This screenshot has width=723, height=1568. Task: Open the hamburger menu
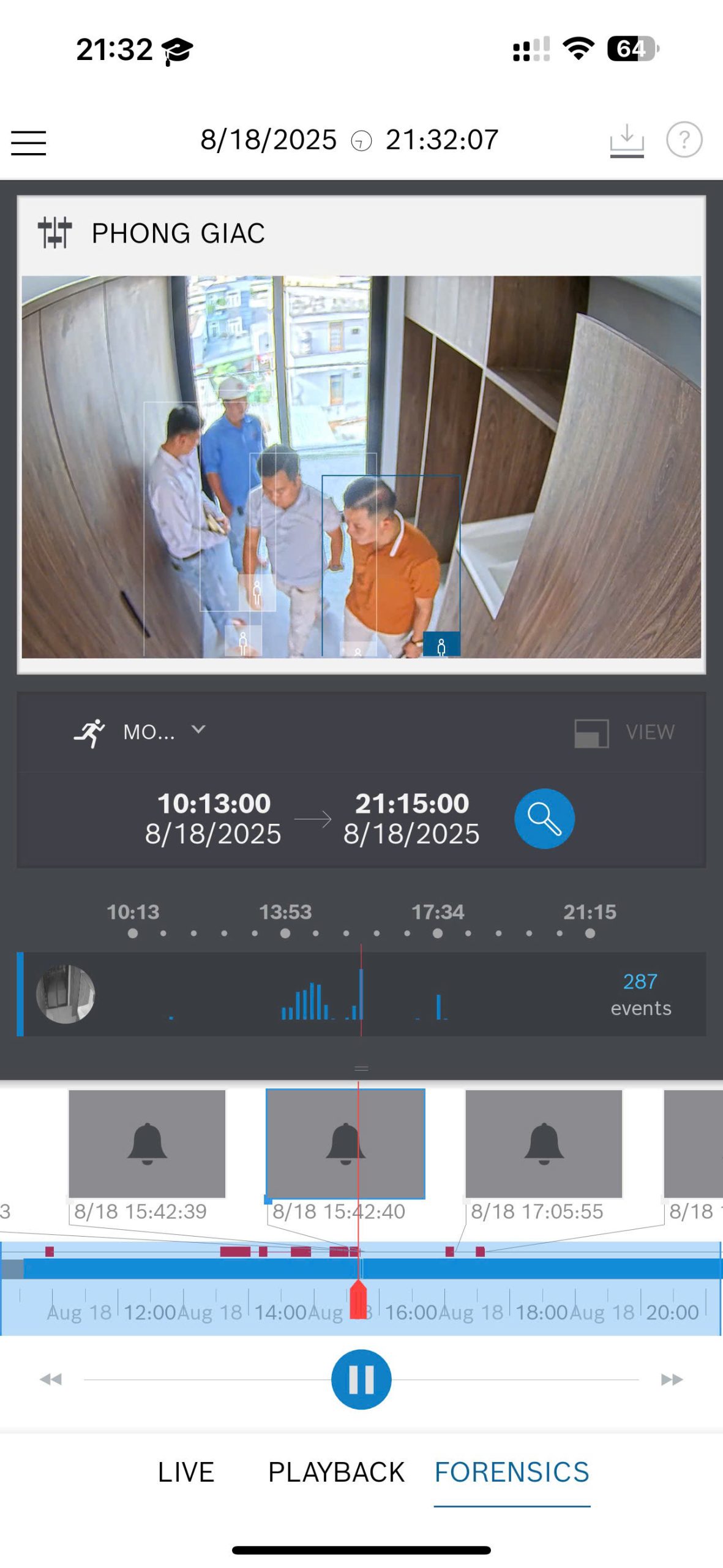[29, 143]
